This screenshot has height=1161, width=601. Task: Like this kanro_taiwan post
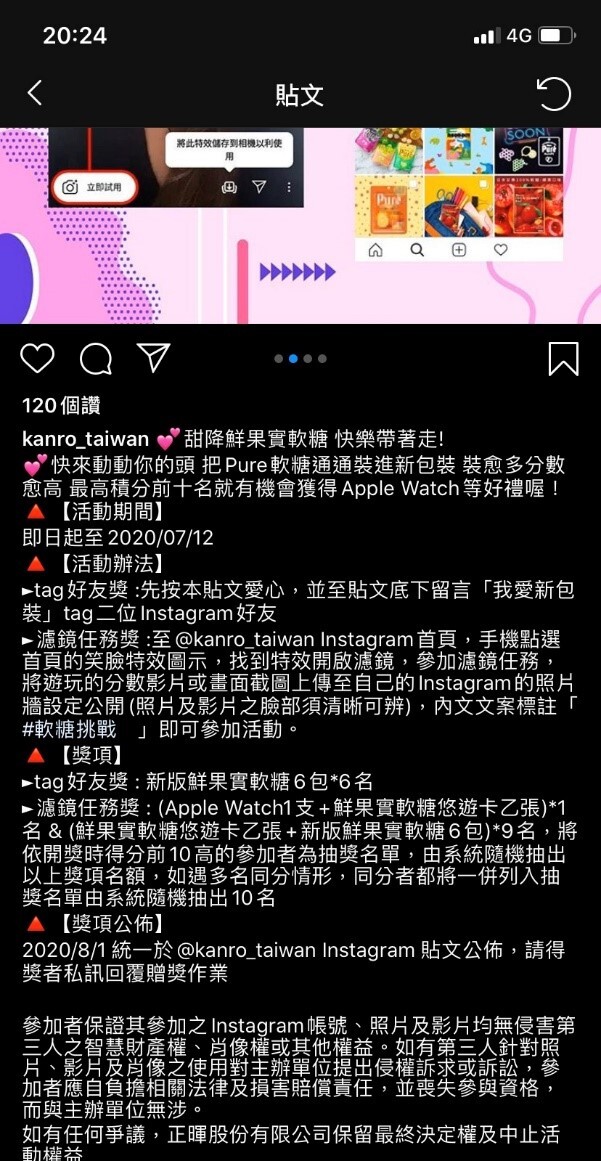coord(37,358)
